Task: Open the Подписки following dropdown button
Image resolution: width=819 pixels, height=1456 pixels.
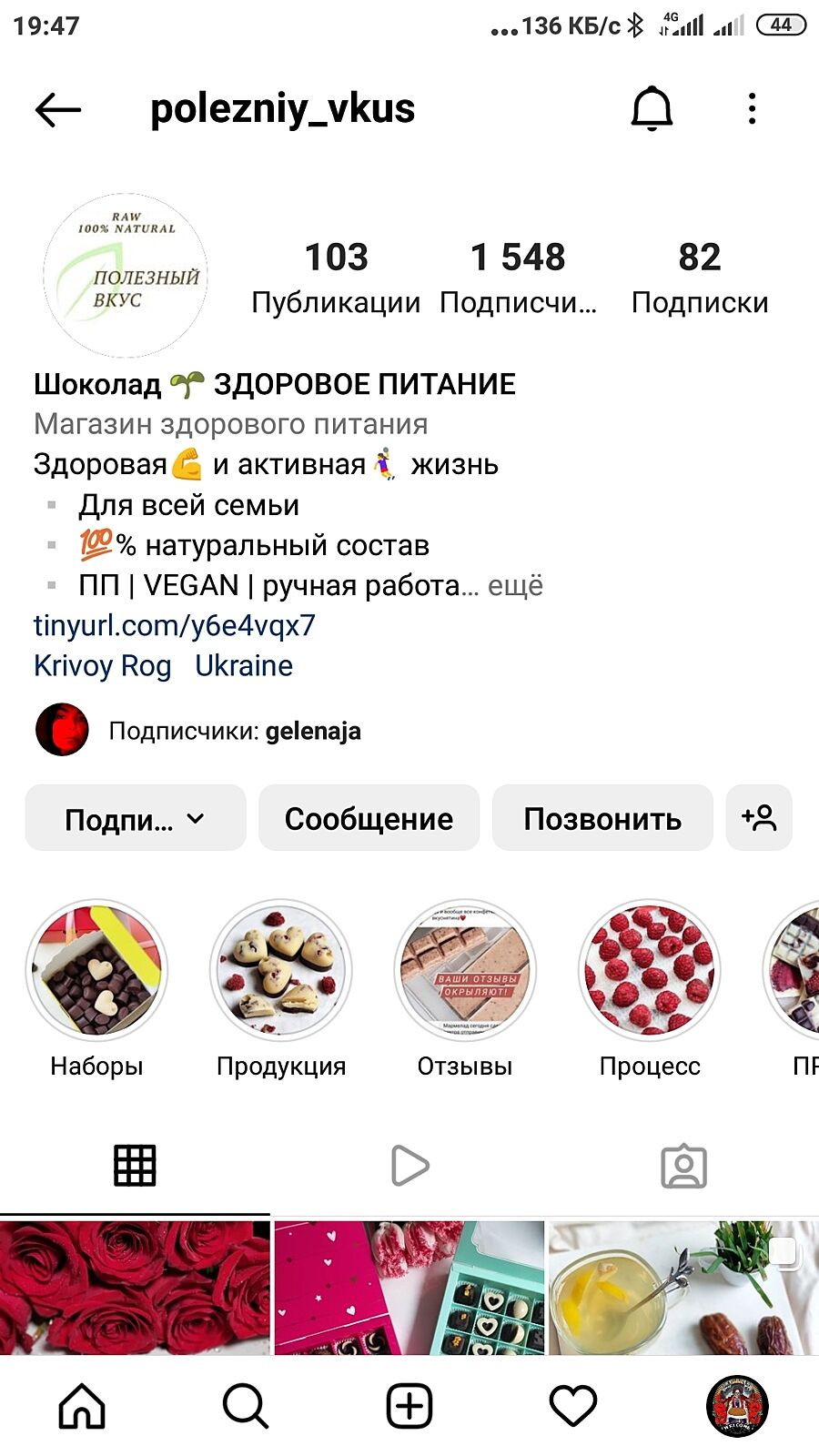Action: tap(136, 818)
